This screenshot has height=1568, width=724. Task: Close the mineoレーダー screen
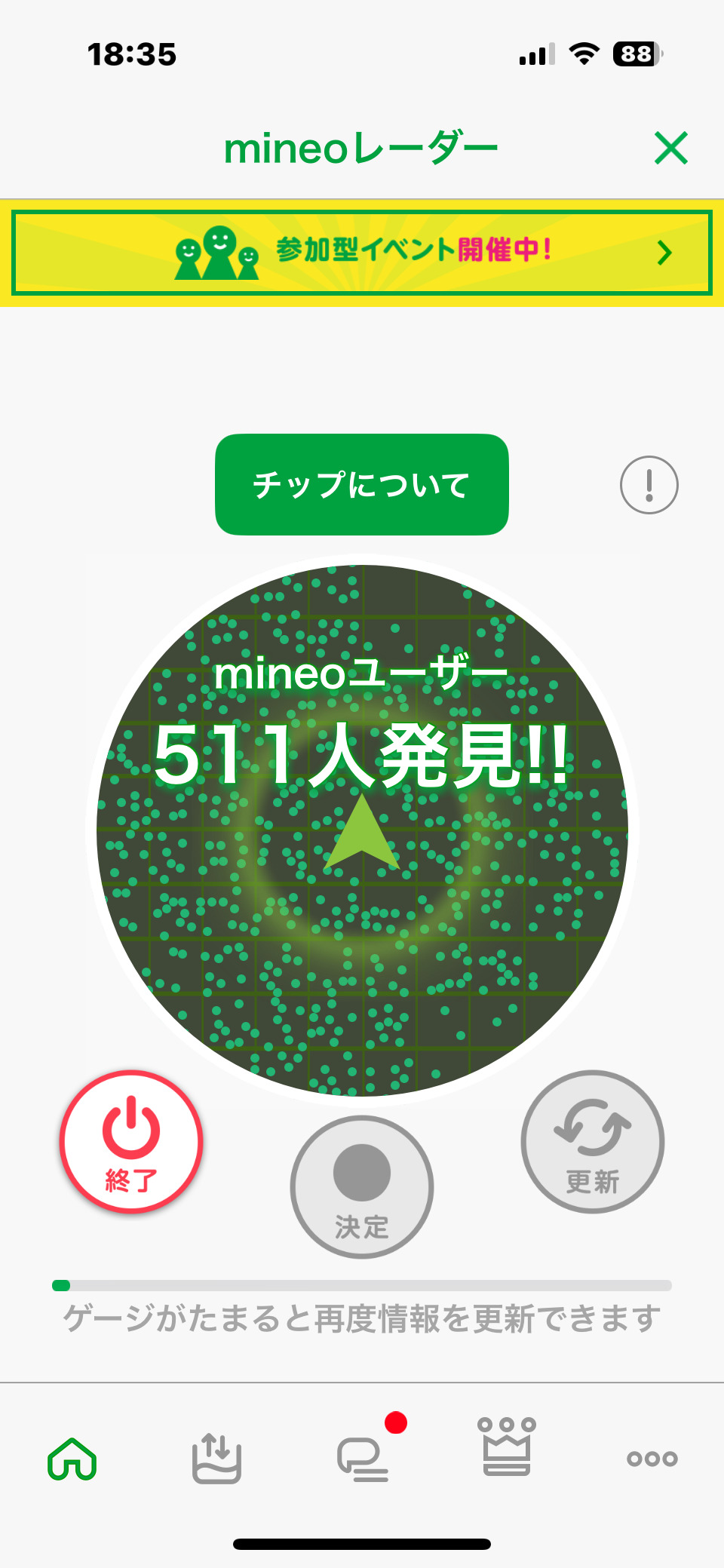[x=670, y=148]
